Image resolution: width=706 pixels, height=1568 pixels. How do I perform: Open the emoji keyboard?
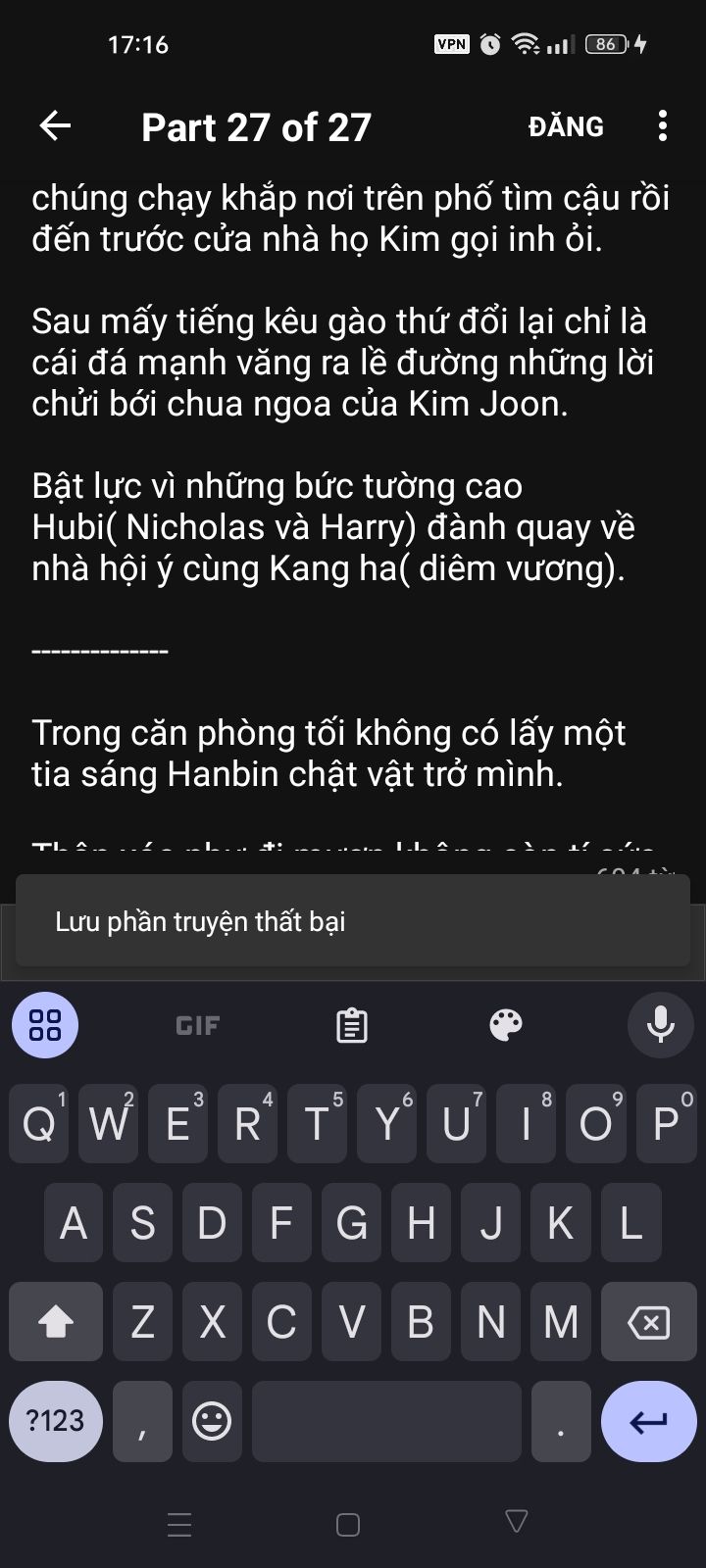tap(212, 1421)
